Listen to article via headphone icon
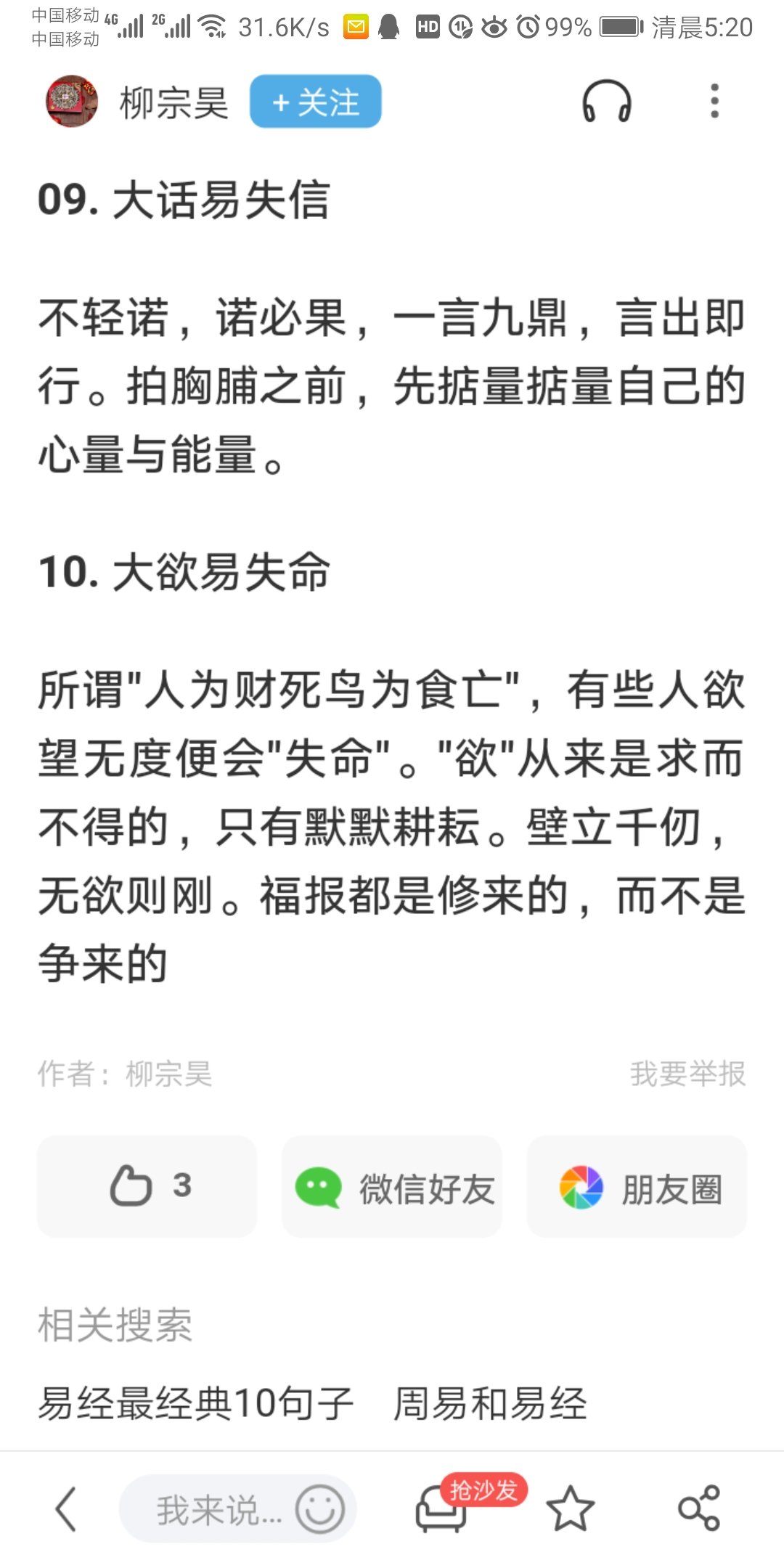 point(606,102)
